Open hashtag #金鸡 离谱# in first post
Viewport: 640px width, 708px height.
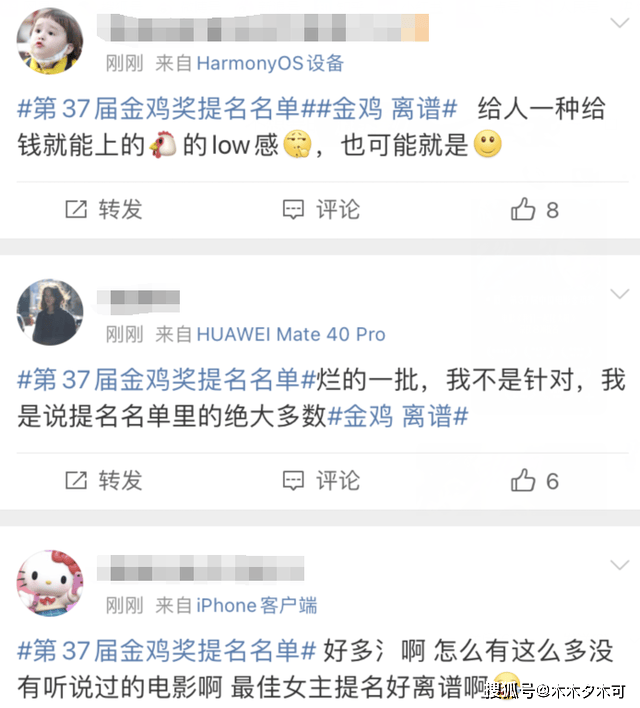(394, 108)
